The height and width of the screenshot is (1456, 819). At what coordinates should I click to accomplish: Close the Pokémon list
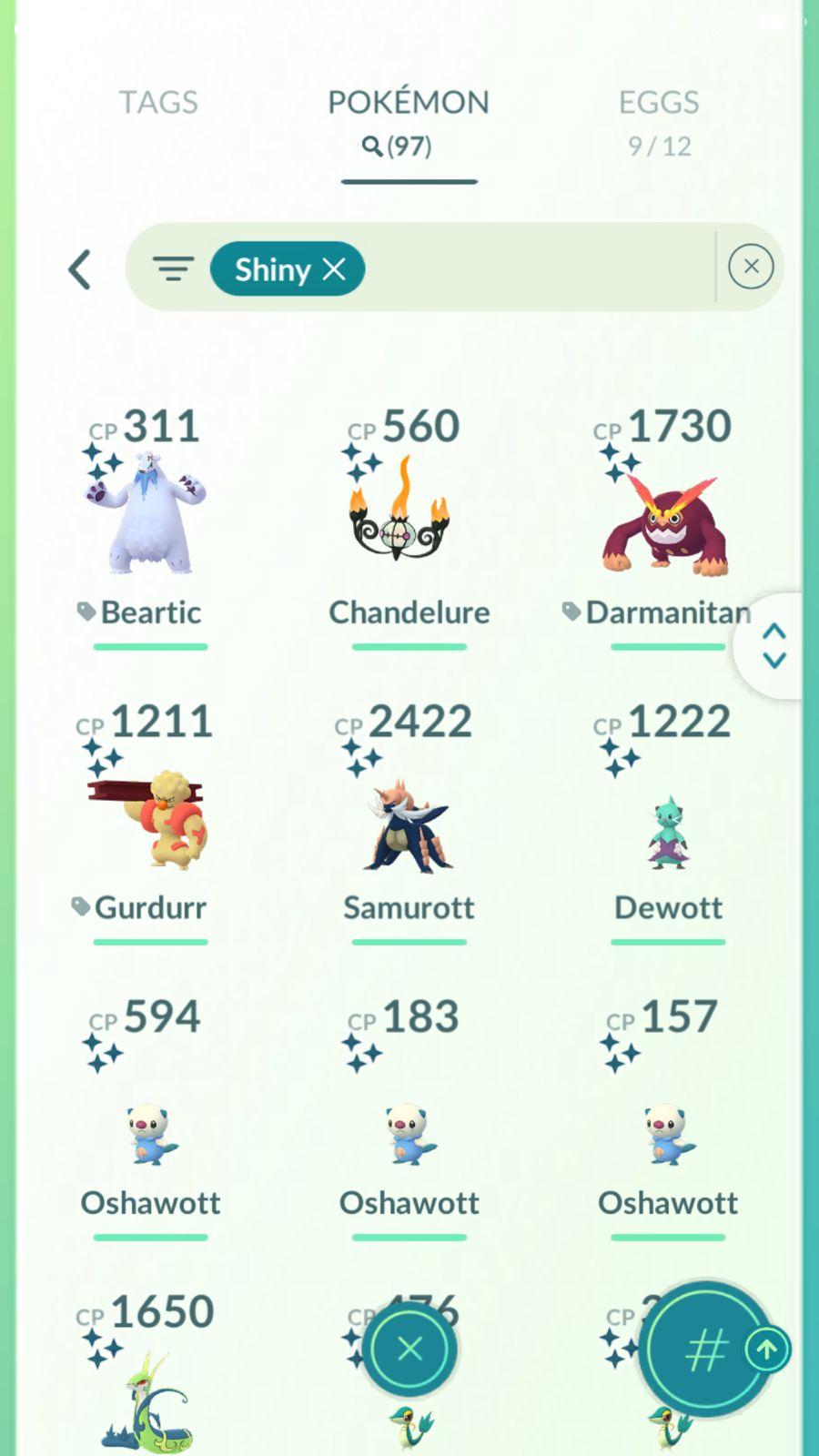pos(409,1349)
